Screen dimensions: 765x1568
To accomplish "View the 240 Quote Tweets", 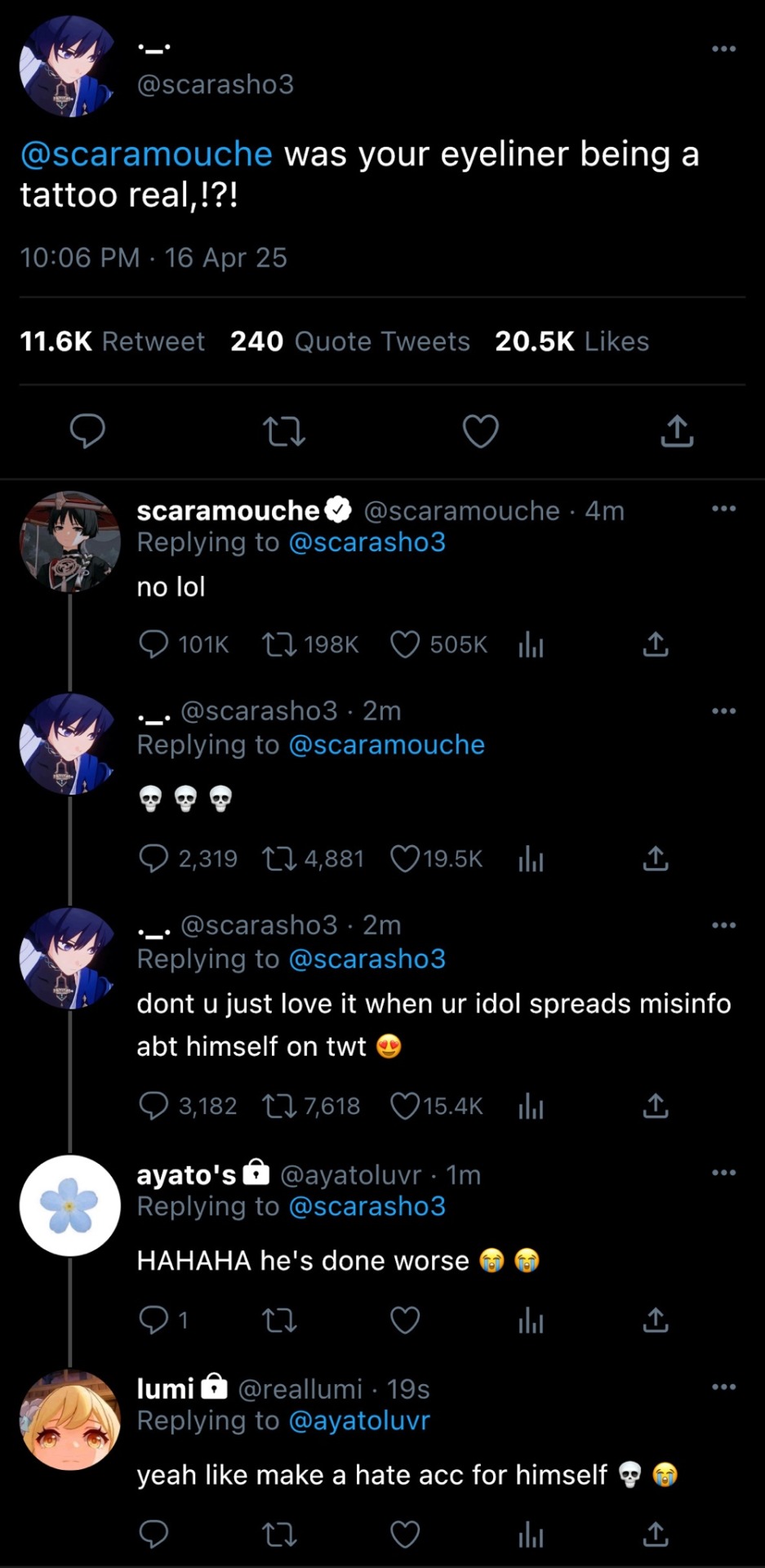I will pyautogui.click(x=349, y=341).
